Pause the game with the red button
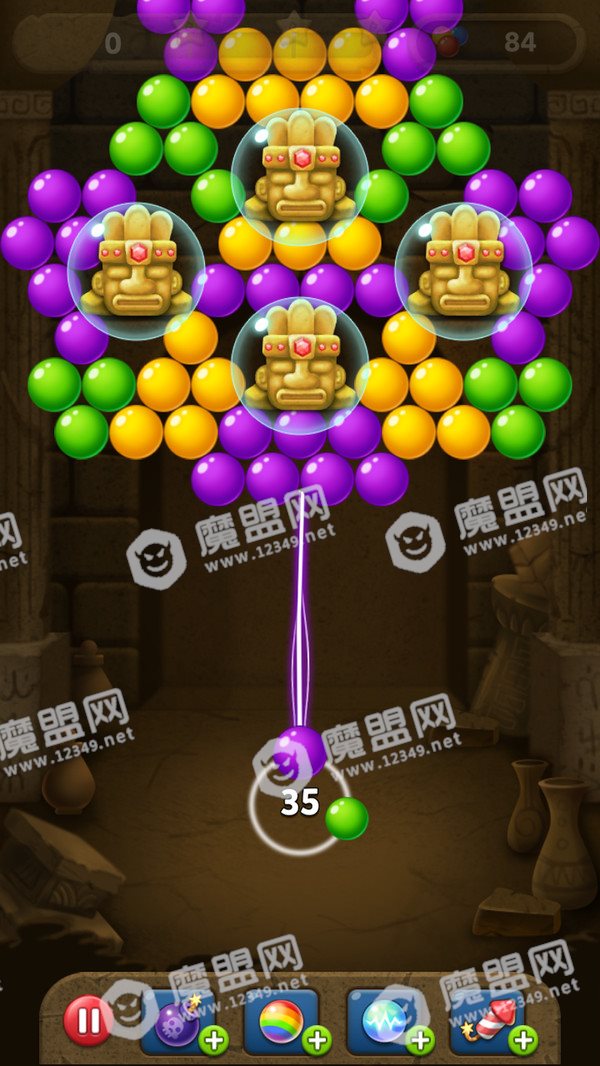 click(x=87, y=1020)
